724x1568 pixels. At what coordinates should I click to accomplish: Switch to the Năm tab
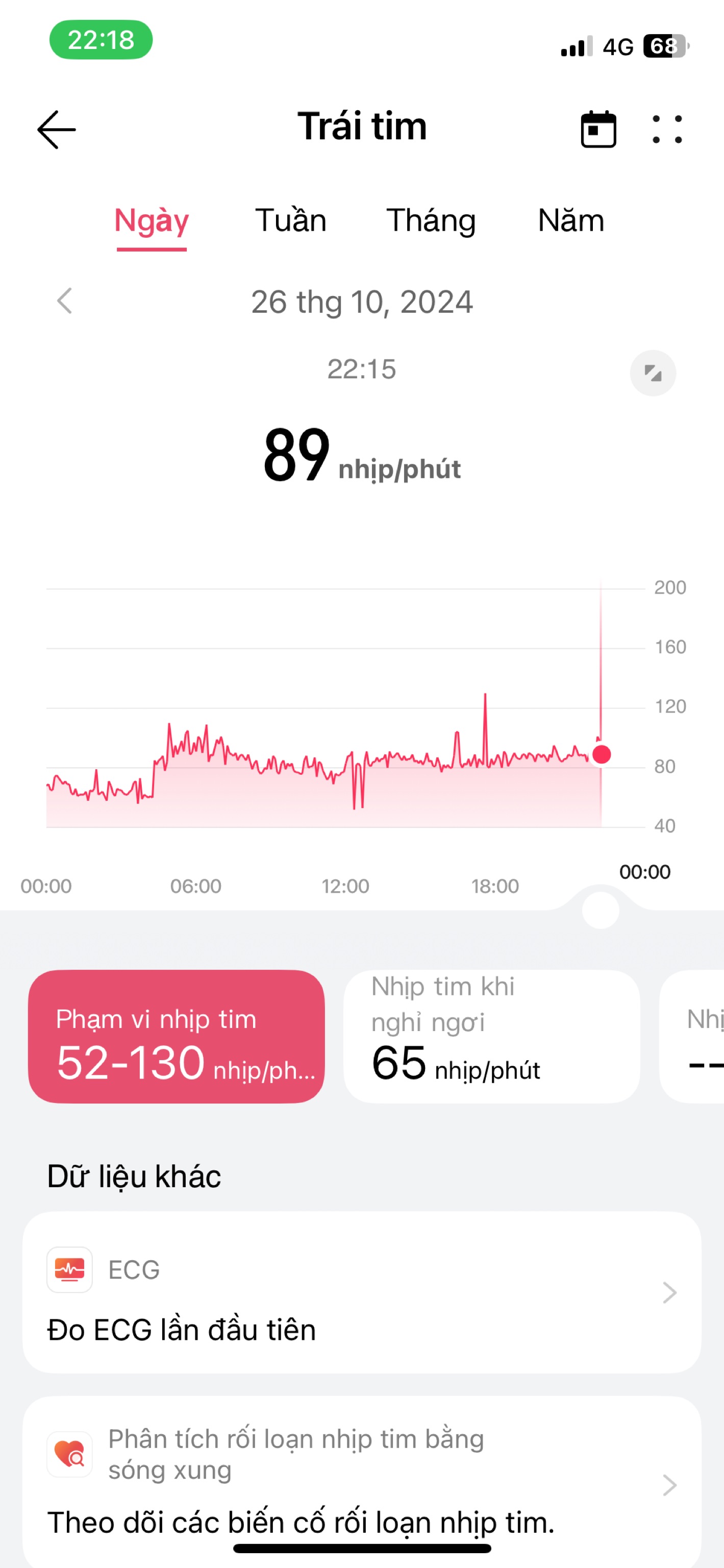point(571,220)
